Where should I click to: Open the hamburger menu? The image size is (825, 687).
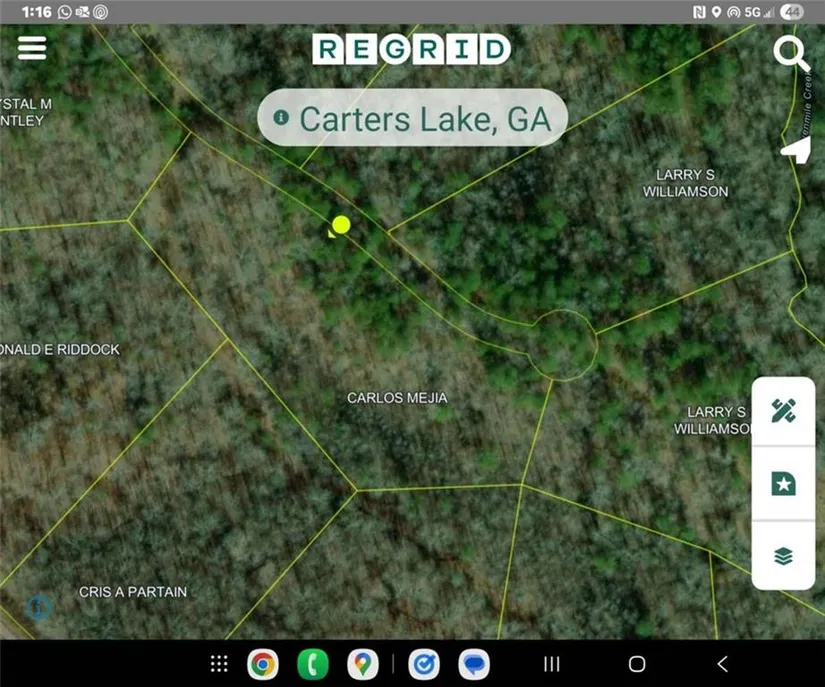point(32,48)
